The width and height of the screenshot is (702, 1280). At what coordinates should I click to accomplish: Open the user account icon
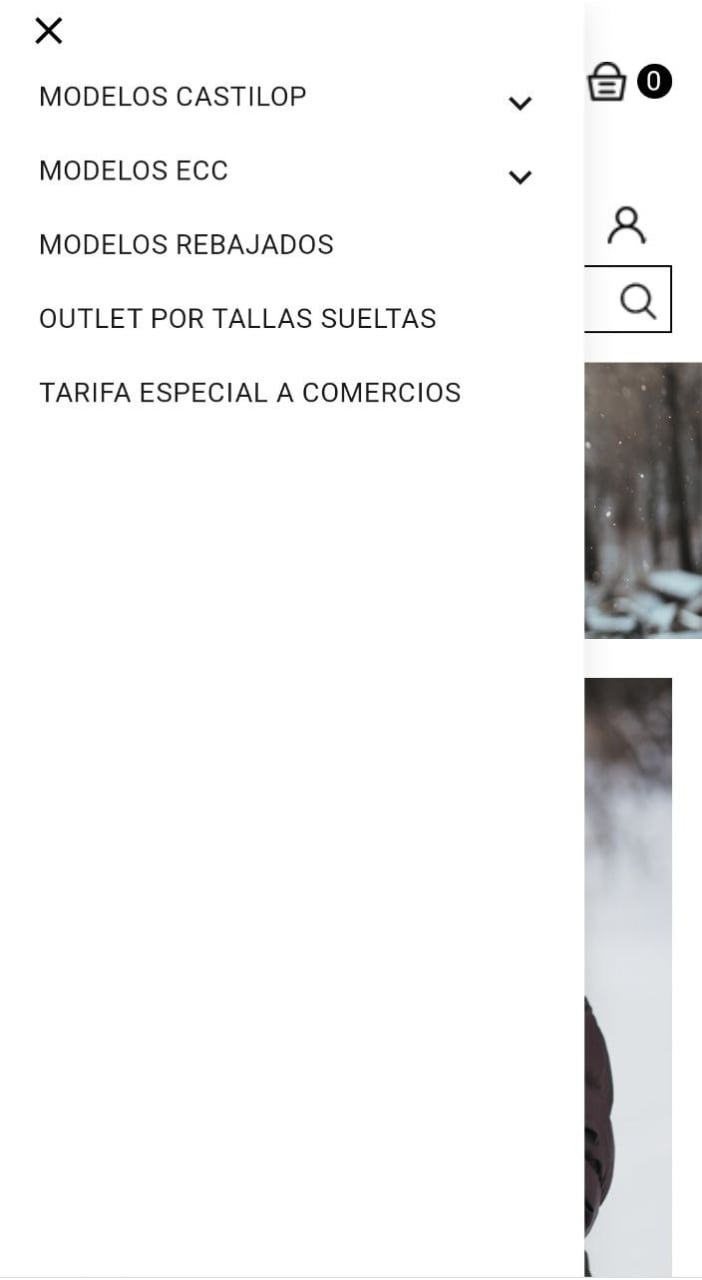[627, 226]
